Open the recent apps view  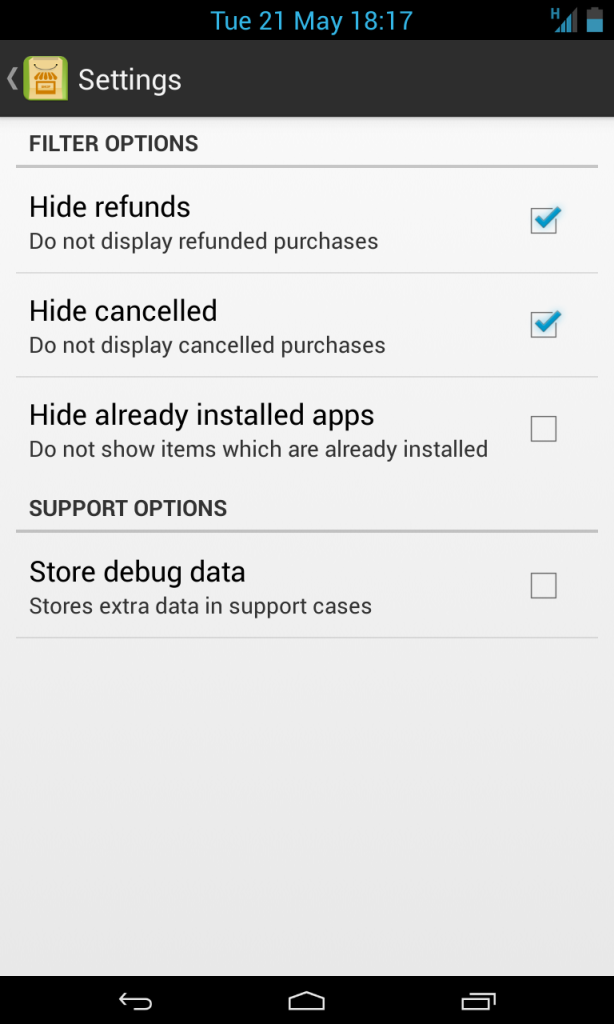(479, 1001)
